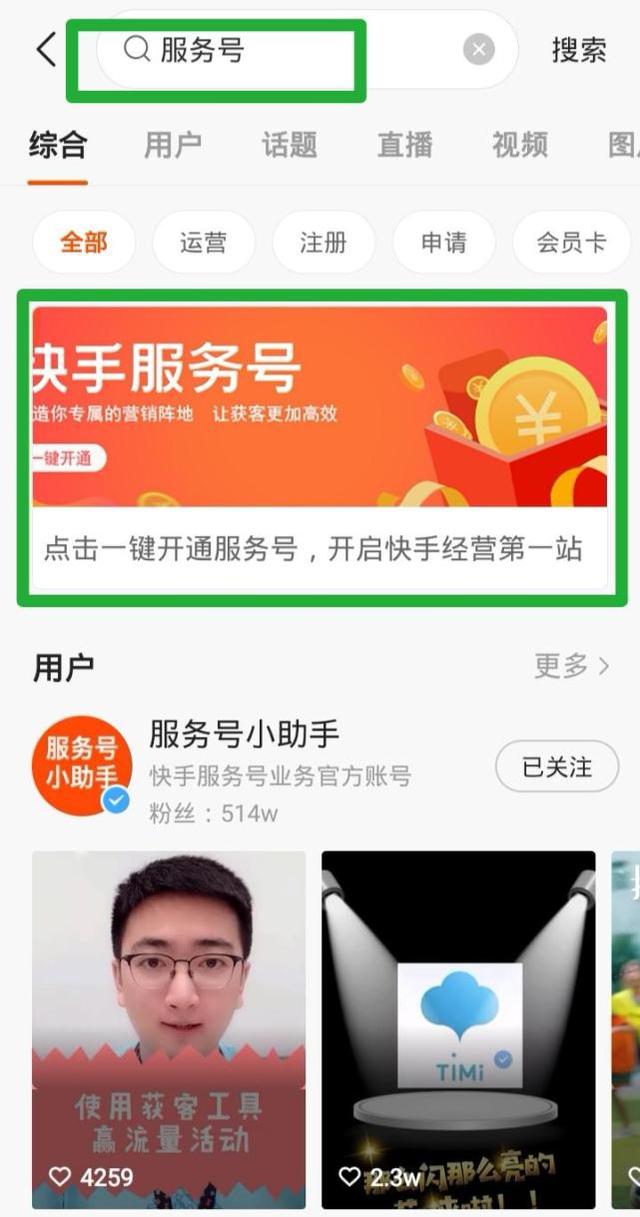The image size is (640, 1217).
Task: Tap the 已关注 button for 服务号小助手
Action: pos(557,768)
